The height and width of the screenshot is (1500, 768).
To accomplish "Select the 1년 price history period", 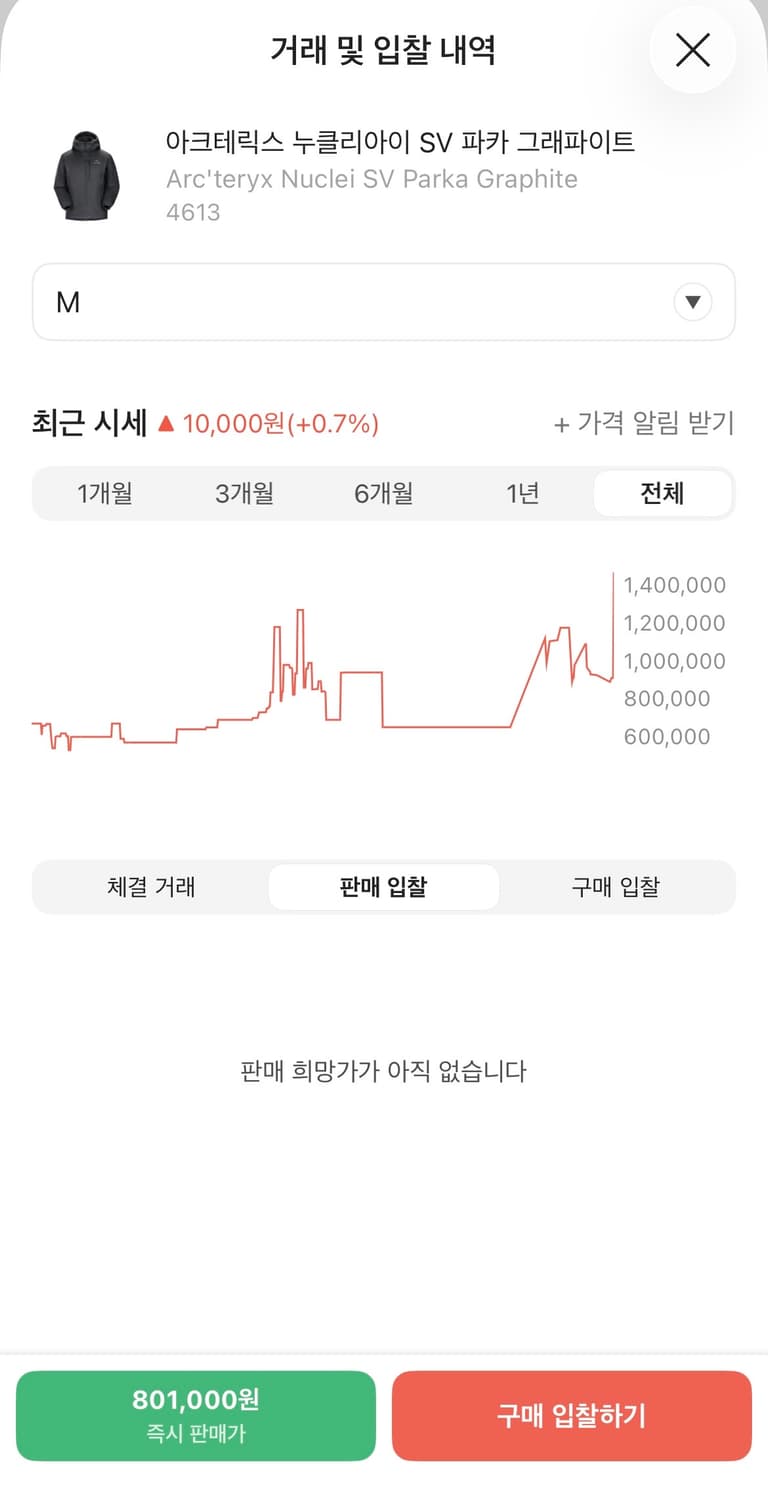I will pos(522,493).
